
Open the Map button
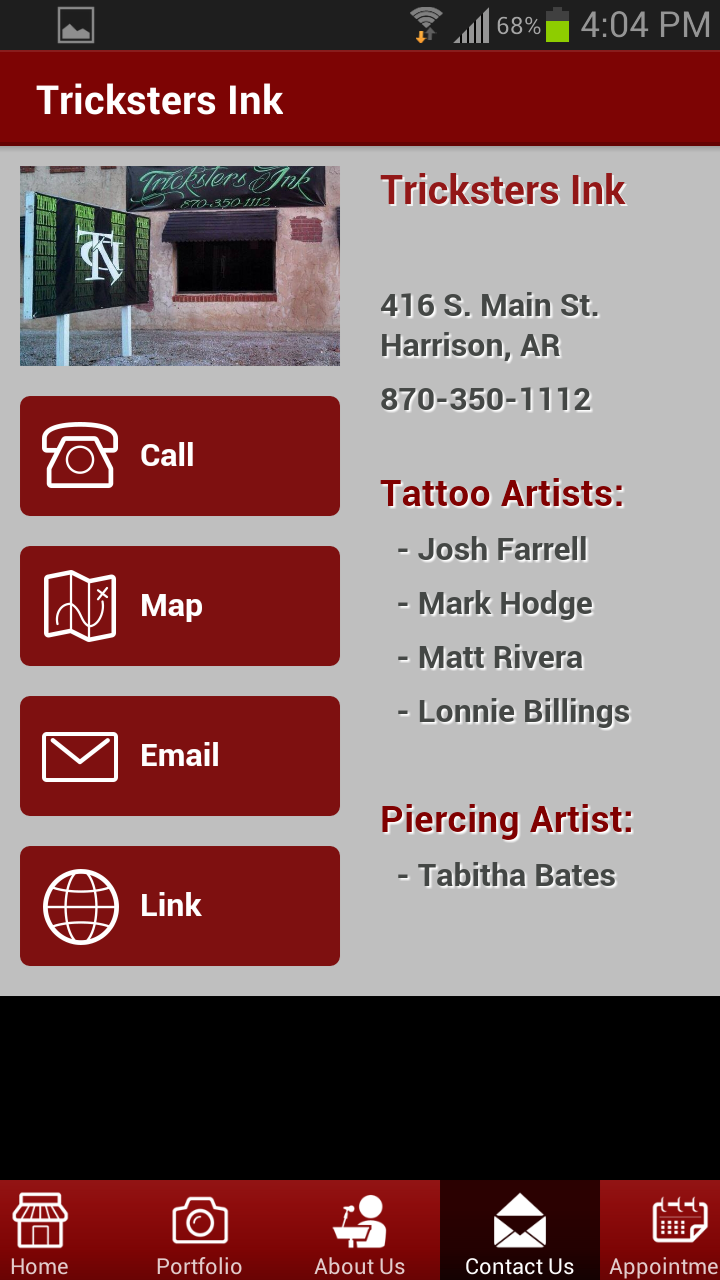point(180,606)
